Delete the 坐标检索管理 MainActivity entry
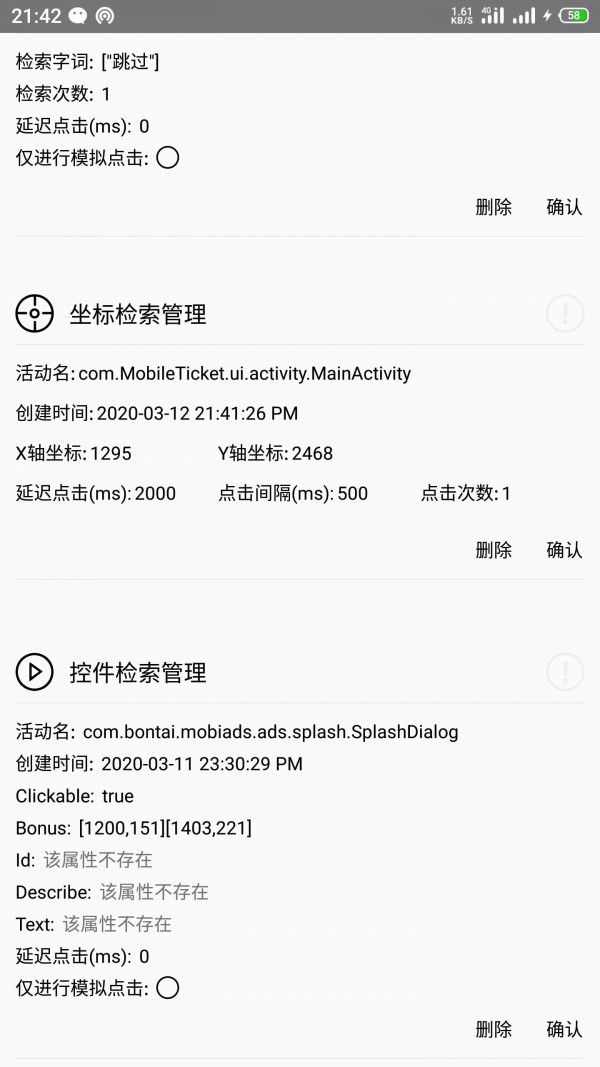Screen dimensions: 600x1067 493,549
